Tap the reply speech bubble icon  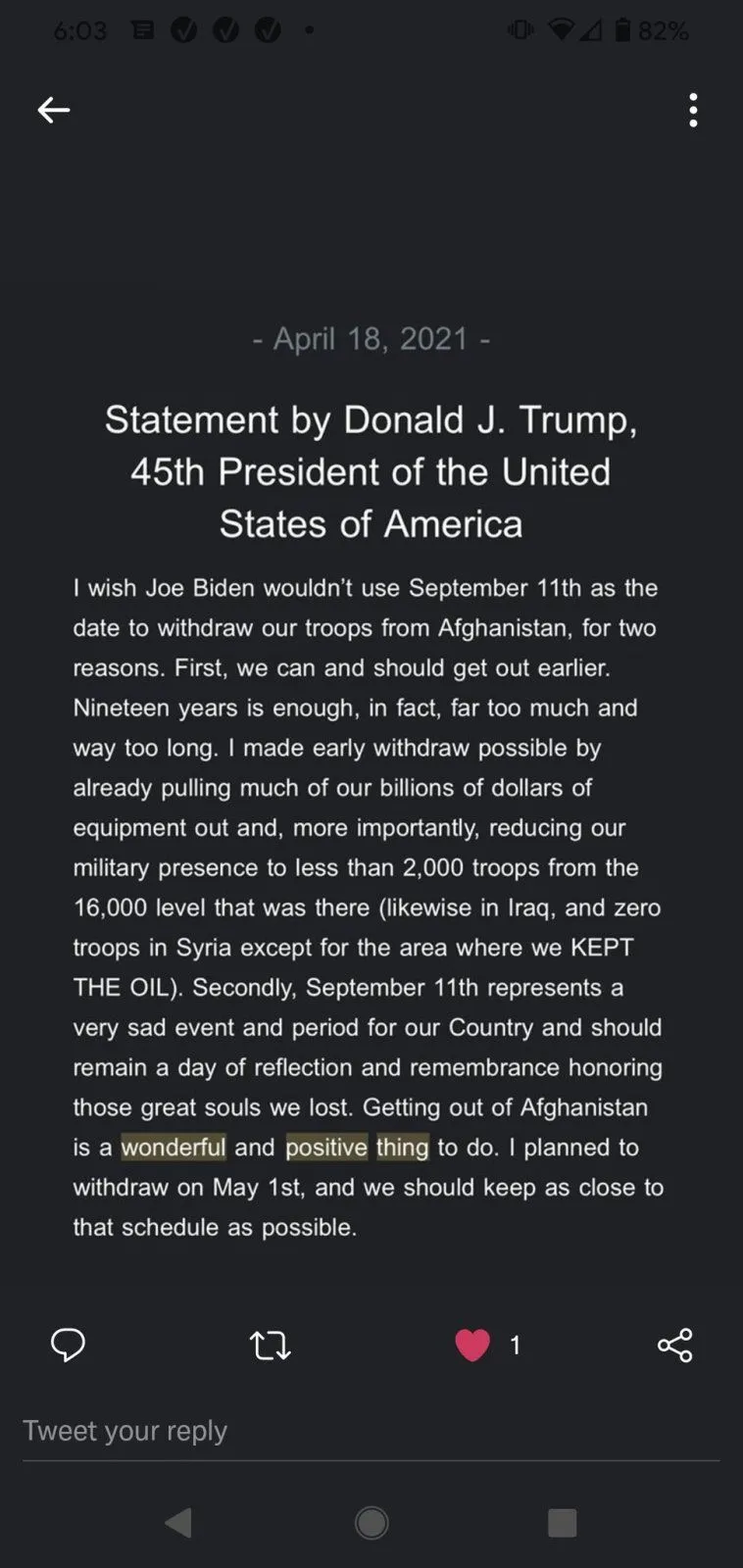pyautogui.click(x=68, y=1345)
